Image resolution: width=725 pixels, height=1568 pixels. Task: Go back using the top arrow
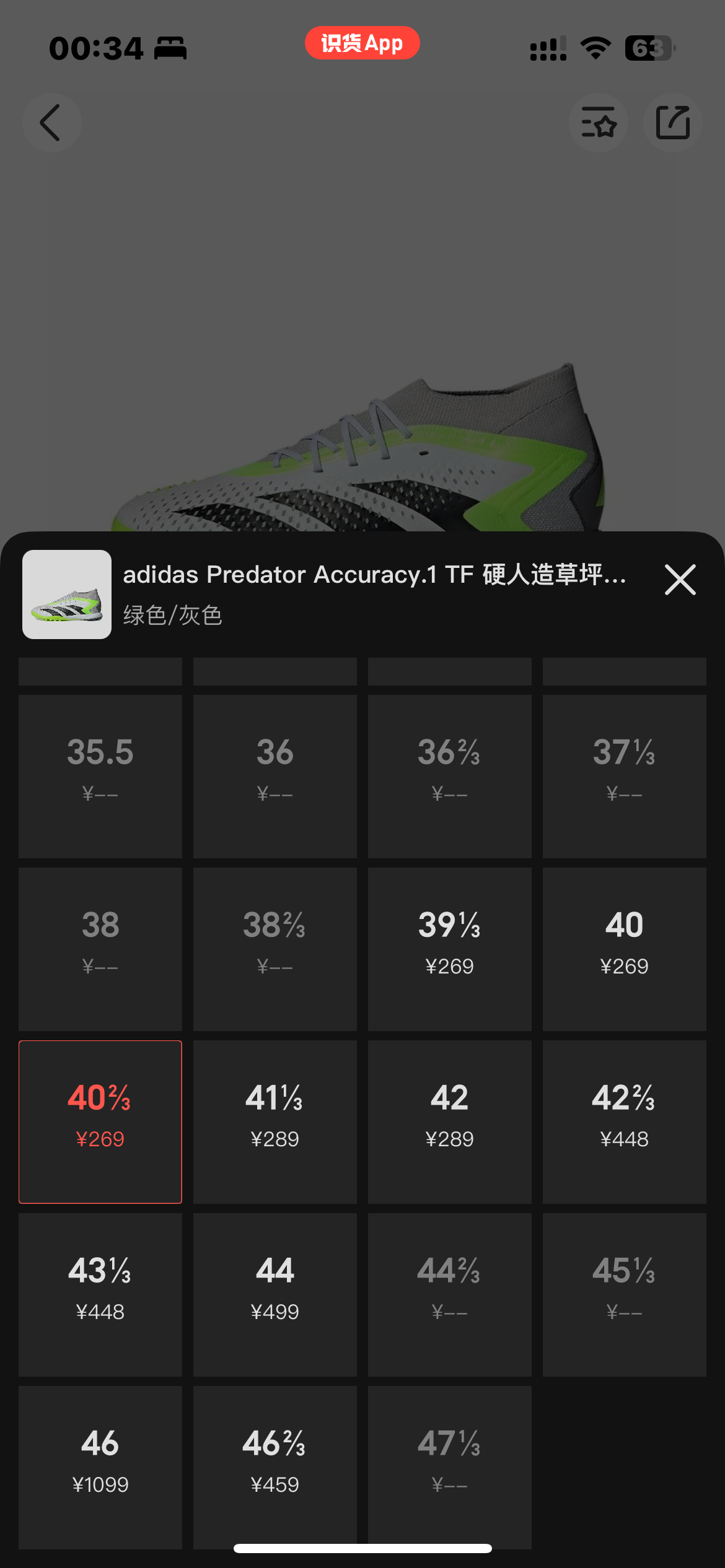tap(51, 123)
